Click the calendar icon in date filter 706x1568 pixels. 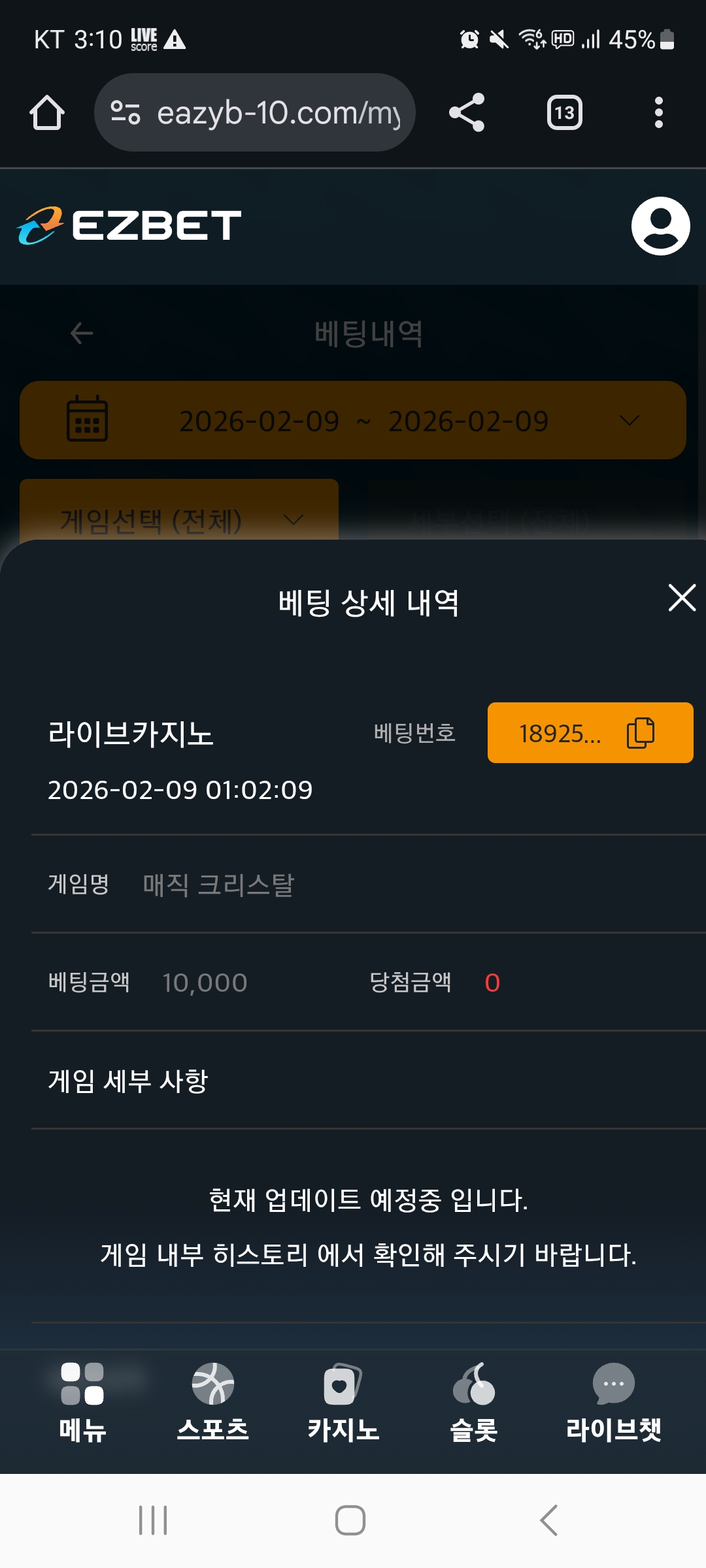[x=87, y=420]
